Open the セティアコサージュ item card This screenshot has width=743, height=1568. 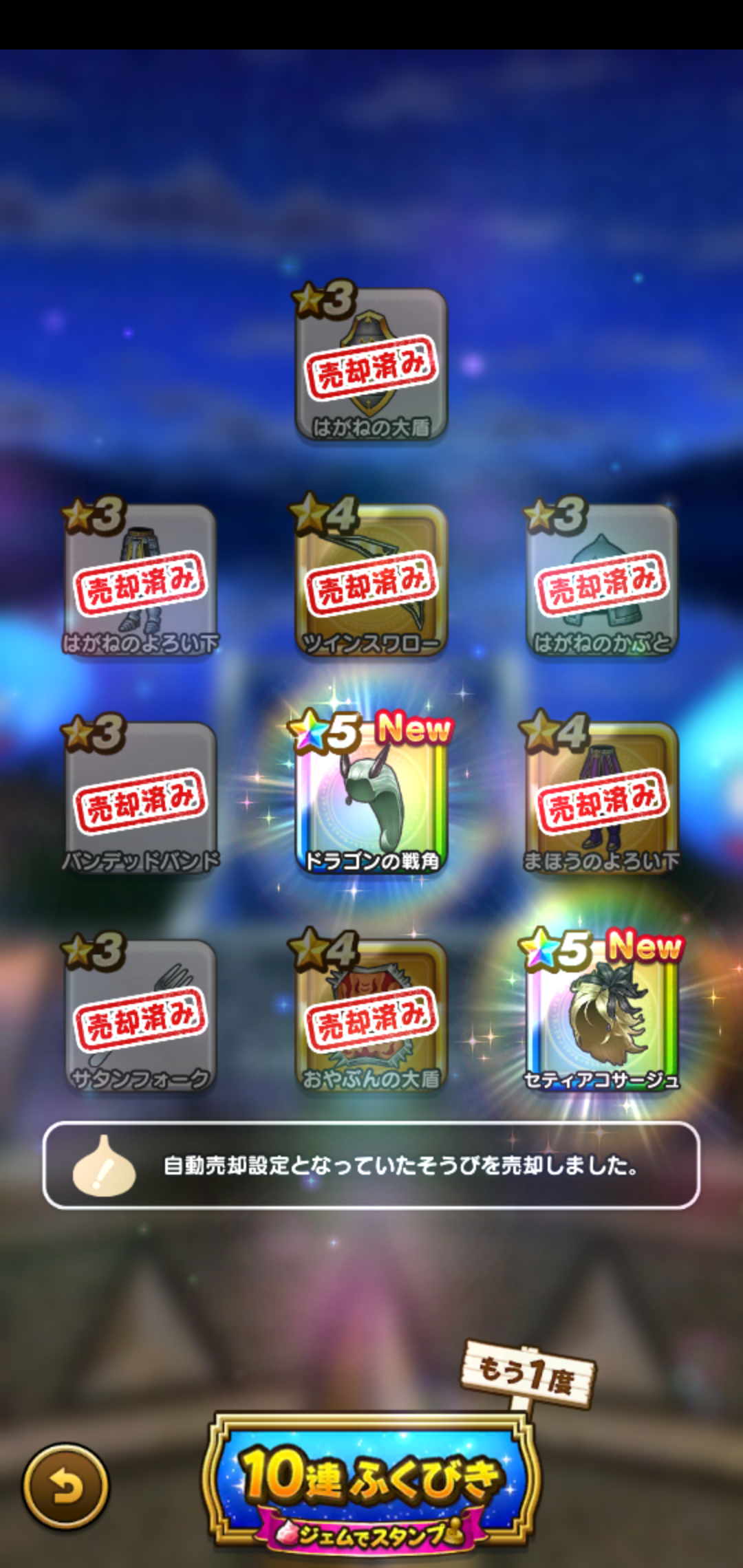tap(602, 1016)
